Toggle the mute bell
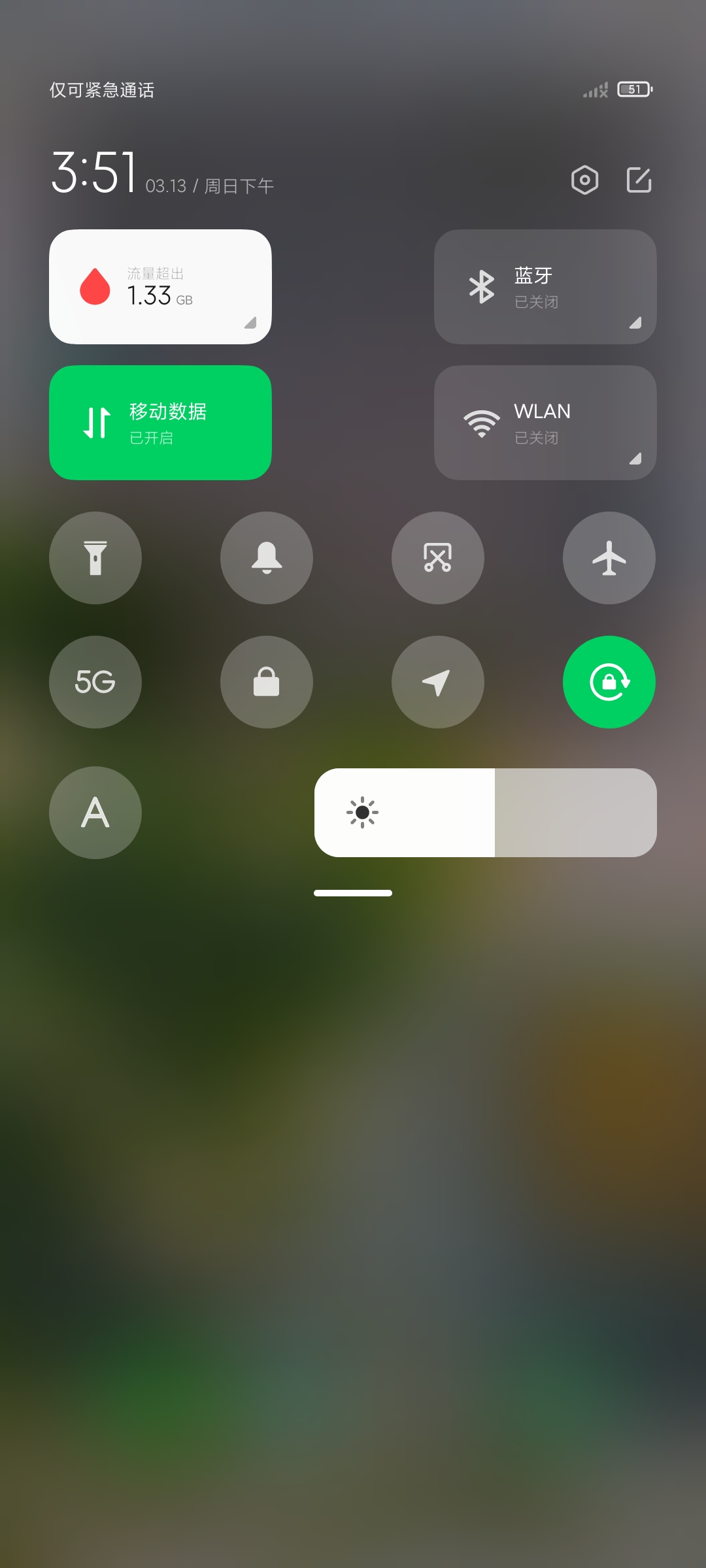This screenshot has height=1568, width=706. 267,558
